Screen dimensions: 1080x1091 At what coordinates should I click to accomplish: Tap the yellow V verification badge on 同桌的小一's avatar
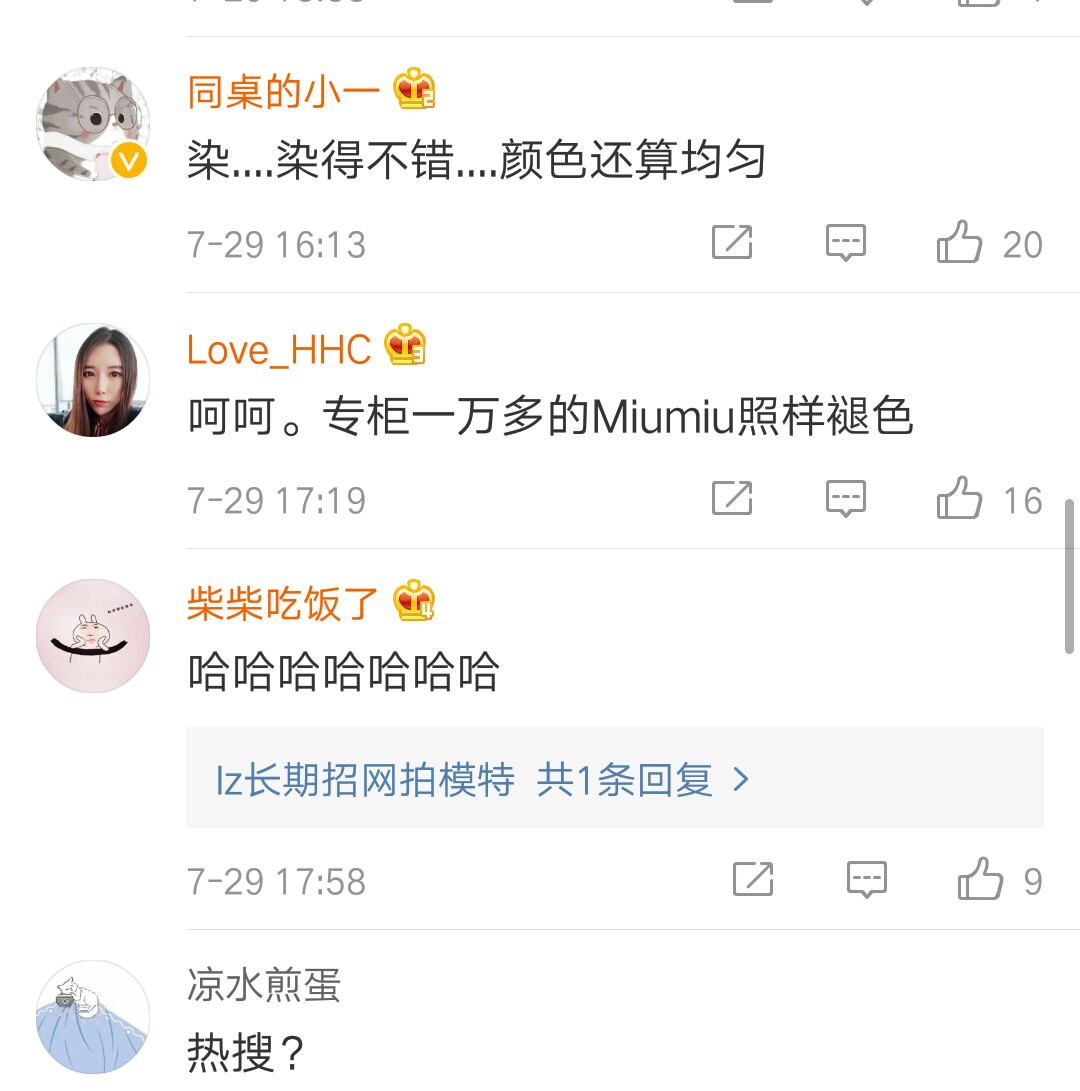pyautogui.click(x=126, y=158)
